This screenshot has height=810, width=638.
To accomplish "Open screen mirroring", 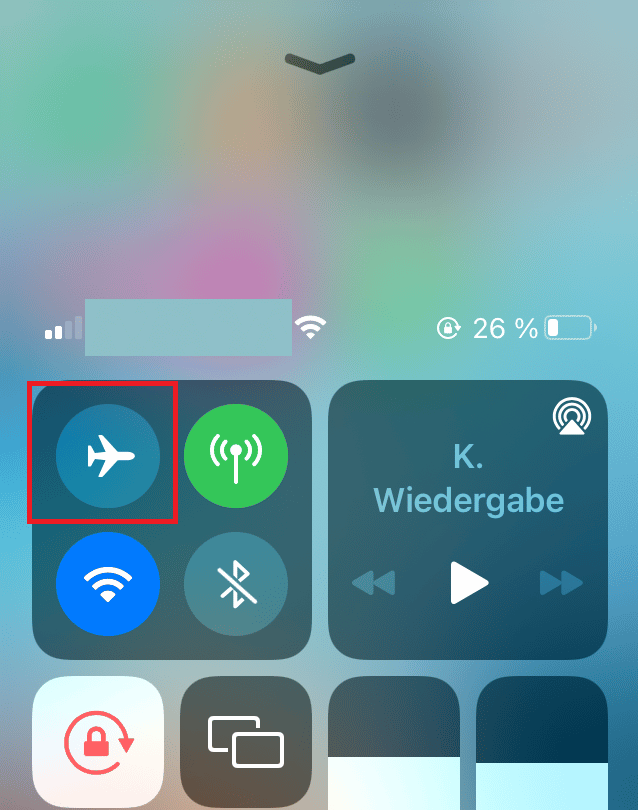I will point(246,743).
